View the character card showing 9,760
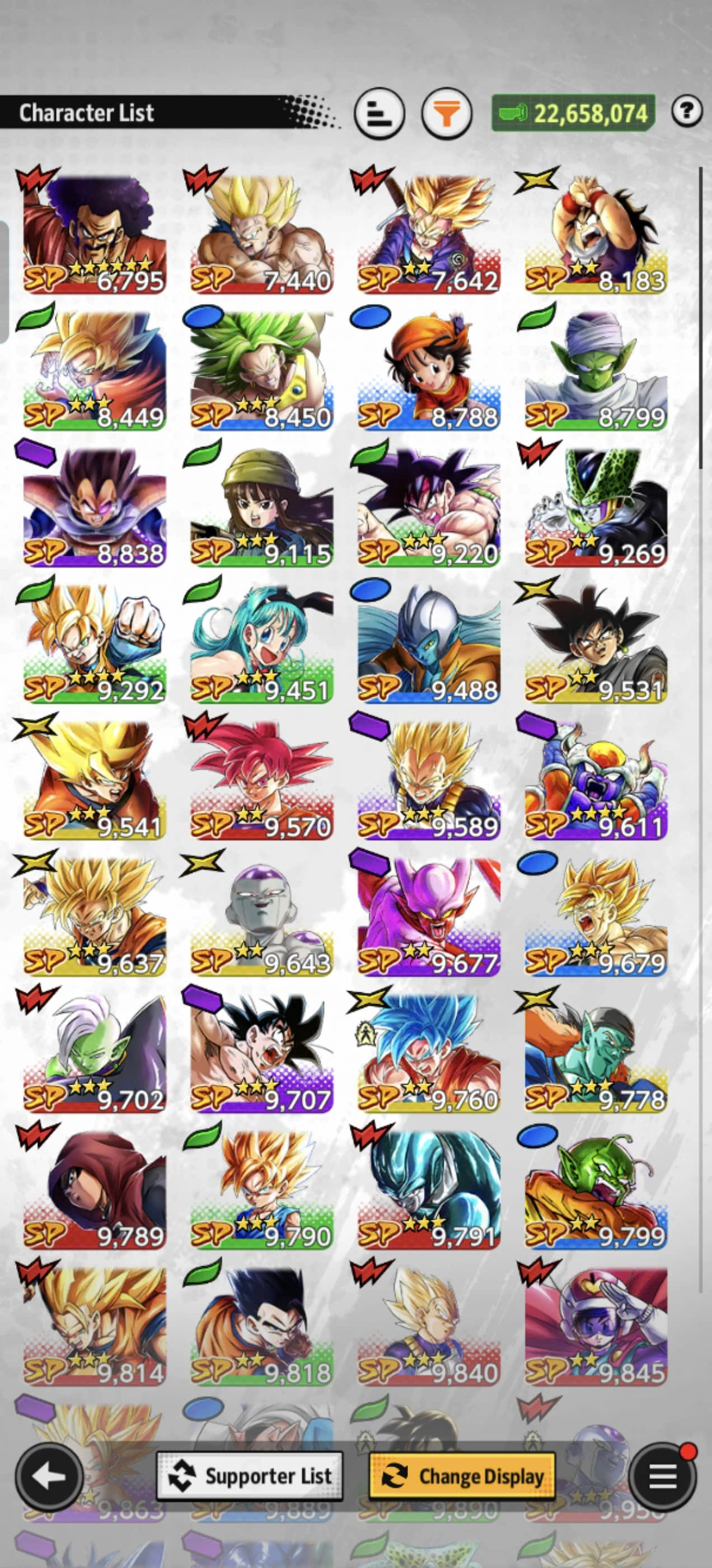Image resolution: width=712 pixels, height=1568 pixels. (428, 1054)
